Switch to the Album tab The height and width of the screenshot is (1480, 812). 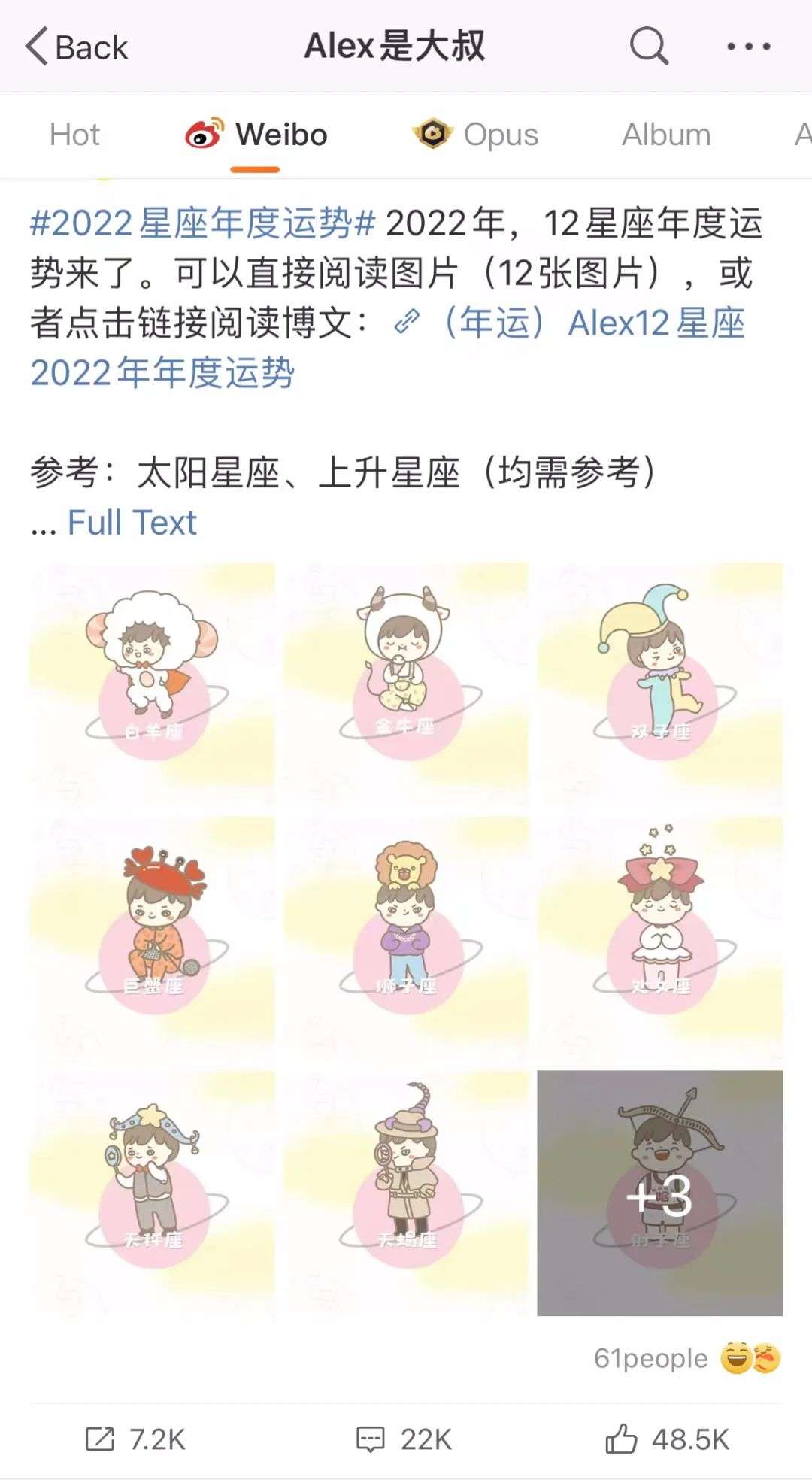click(x=666, y=135)
